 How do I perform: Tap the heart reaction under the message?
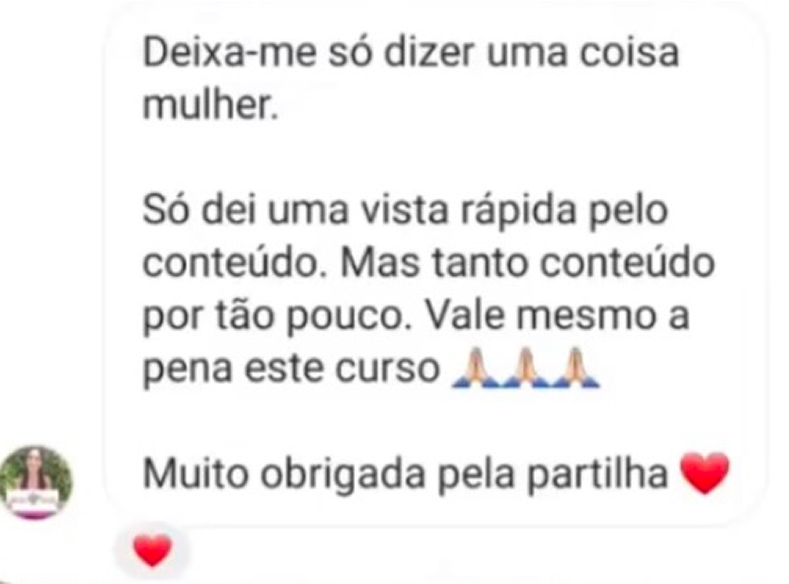152,550
